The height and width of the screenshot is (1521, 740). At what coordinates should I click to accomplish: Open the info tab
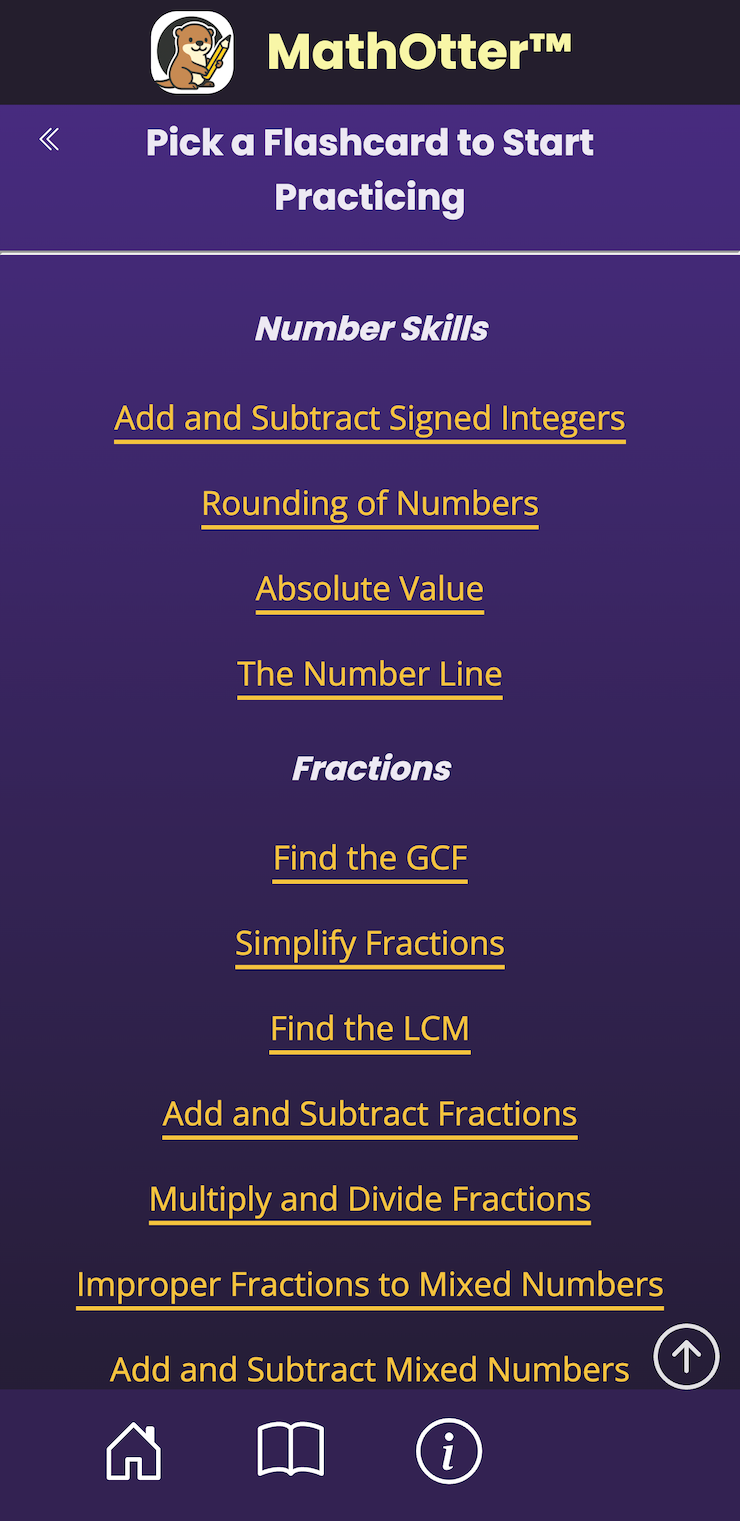[449, 1451]
